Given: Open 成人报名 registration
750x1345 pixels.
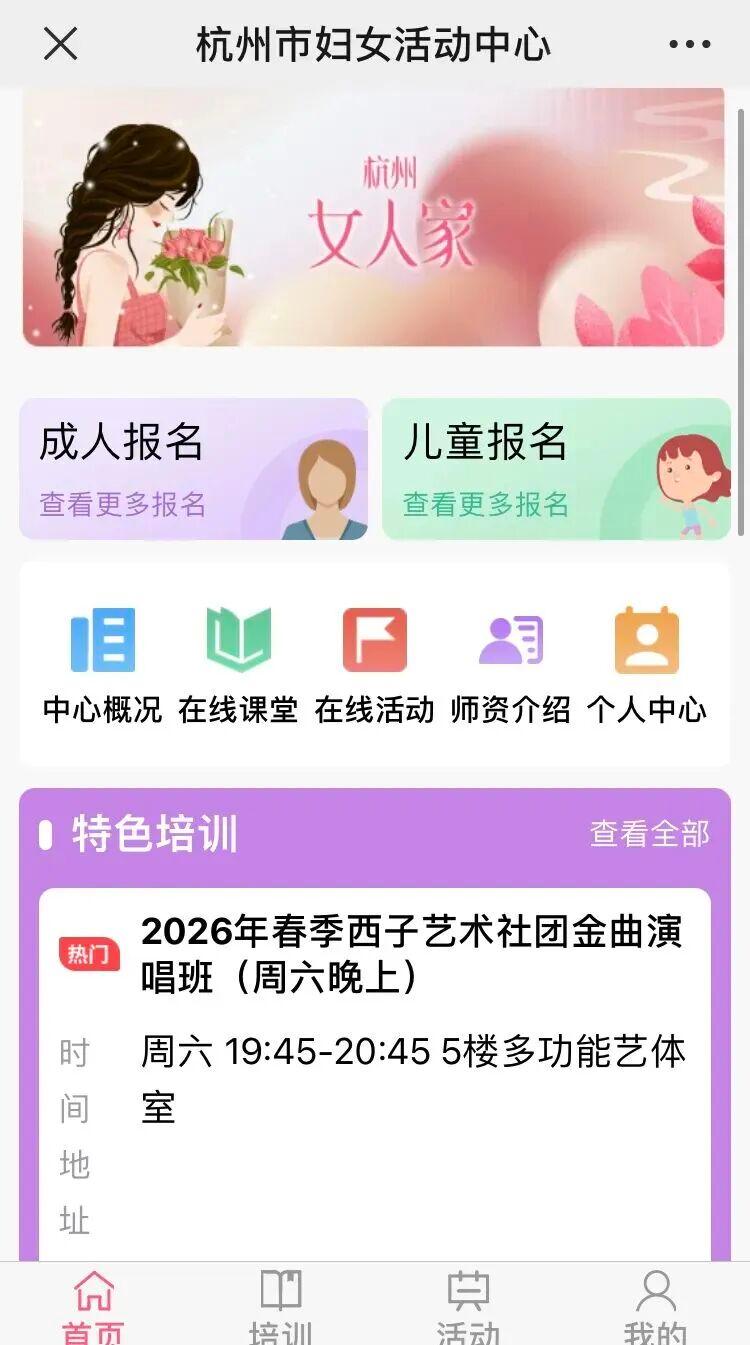Looking at the screenshot, I should pyautogui.click(x=193, y=469).
